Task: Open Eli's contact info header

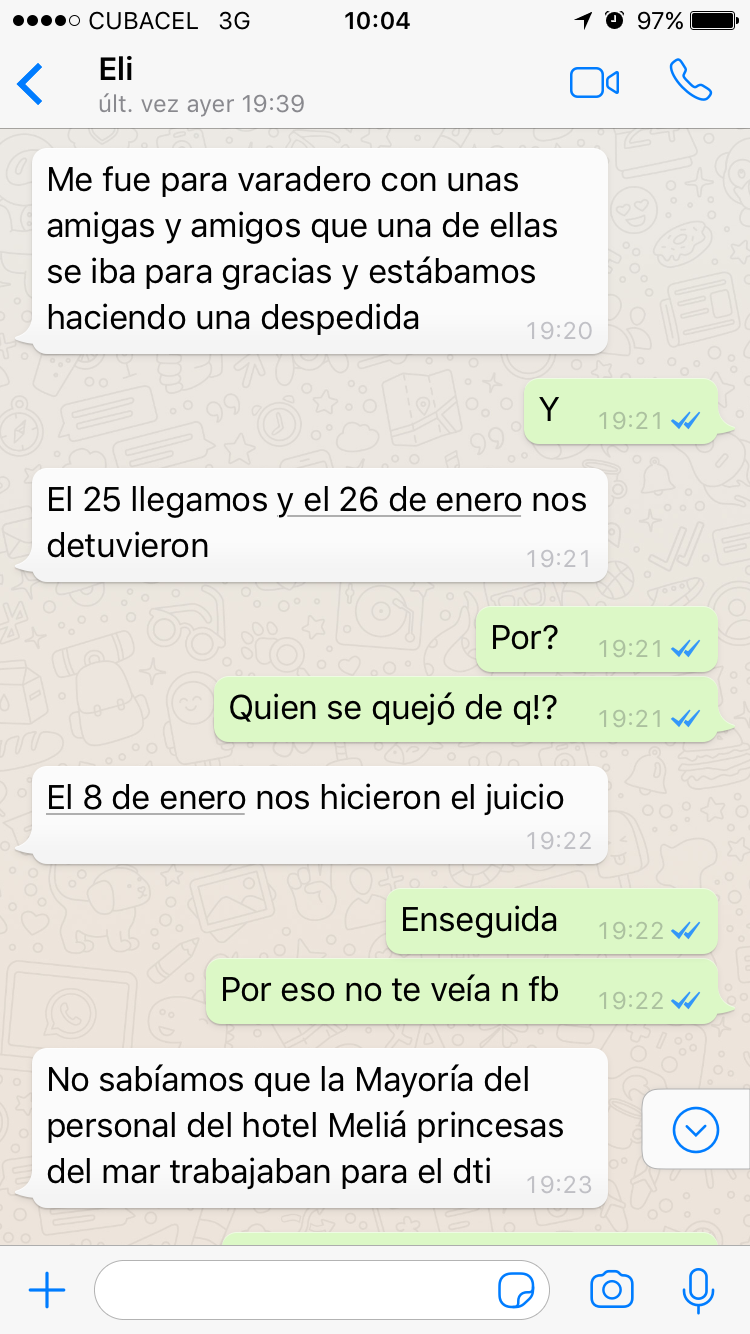Action: [200, 84]
